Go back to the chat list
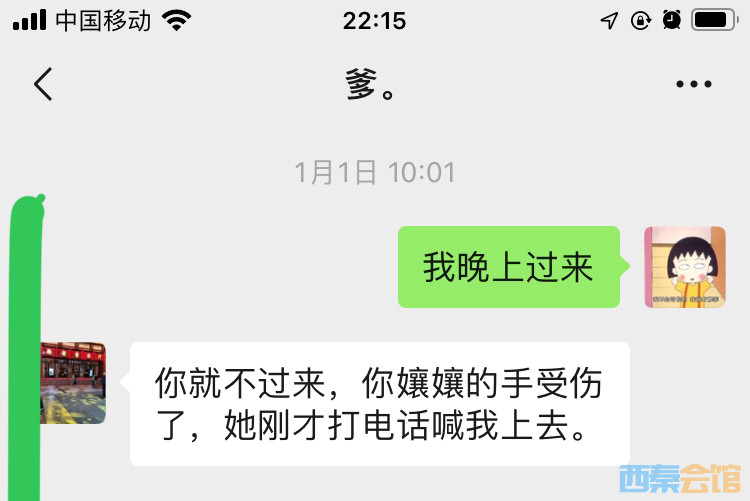Screen dimensions: 750x501 click(x=43, y=84)
